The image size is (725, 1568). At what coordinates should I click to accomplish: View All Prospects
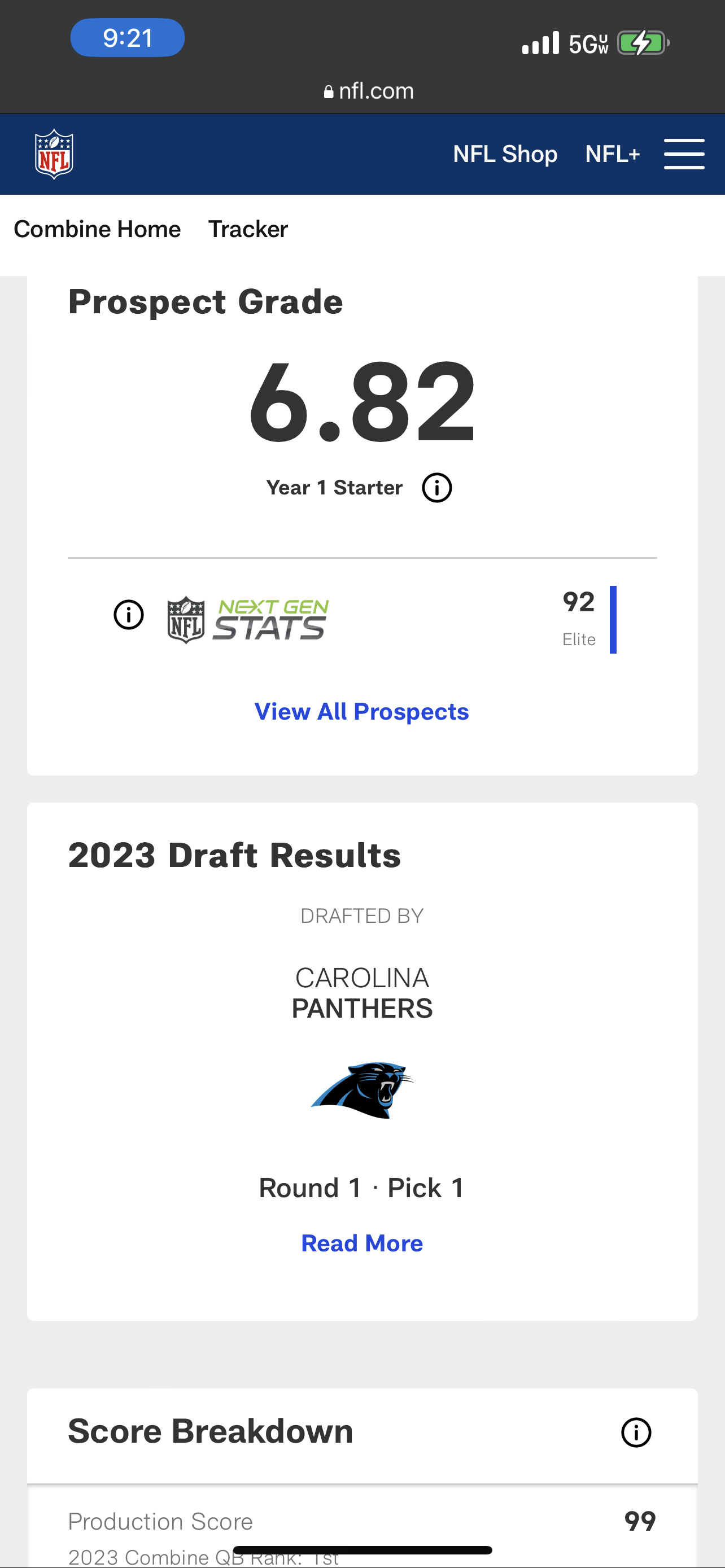point(361,711)
